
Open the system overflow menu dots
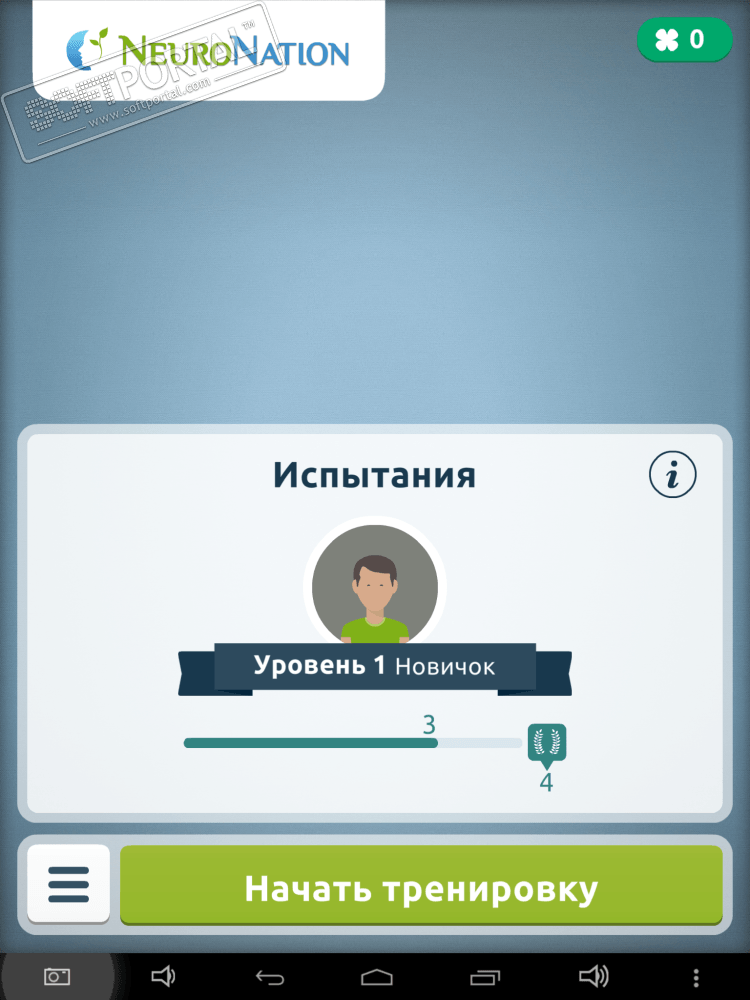[697, 976]
